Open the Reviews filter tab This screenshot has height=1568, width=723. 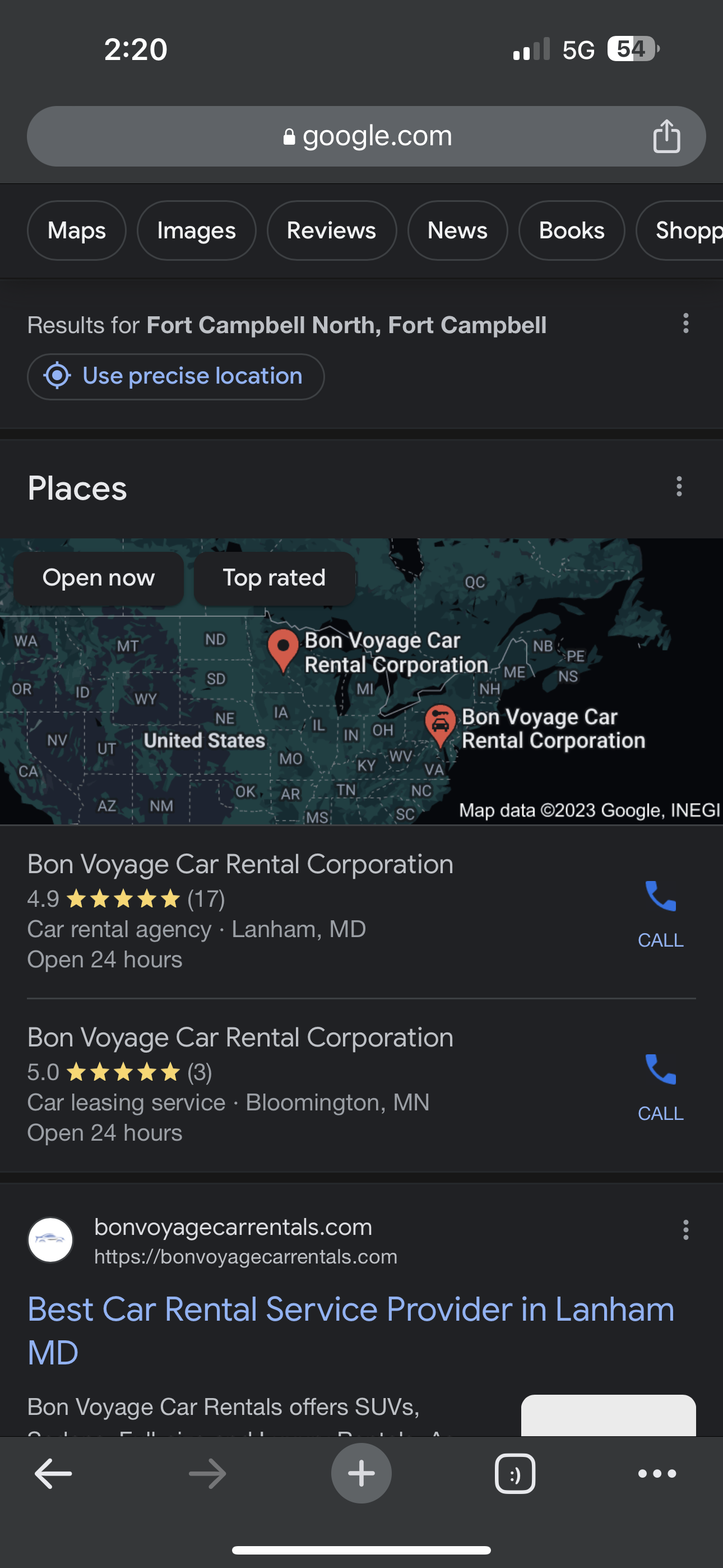[331, 230]
